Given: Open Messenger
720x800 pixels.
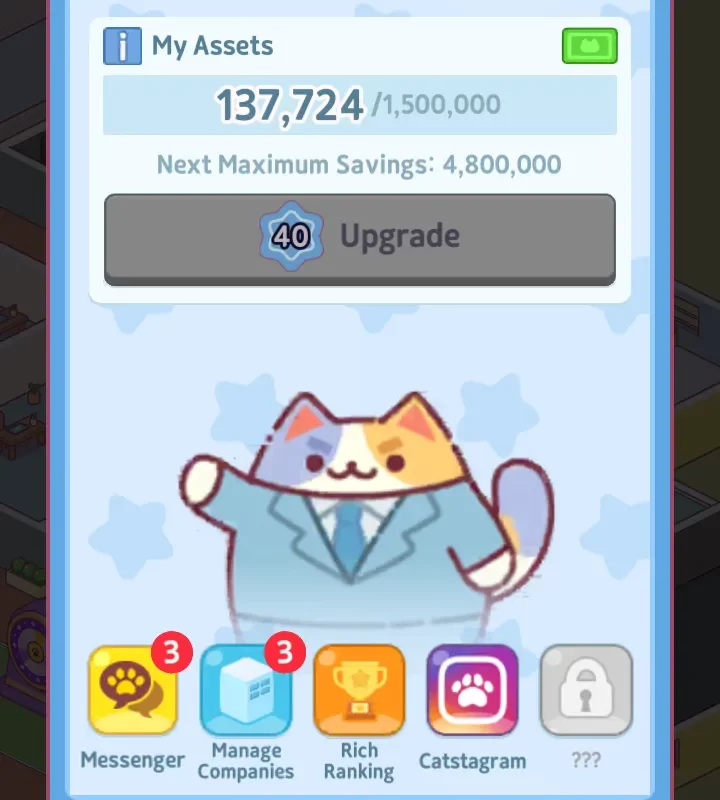Looking at the screenshot, I should point(132,691).
